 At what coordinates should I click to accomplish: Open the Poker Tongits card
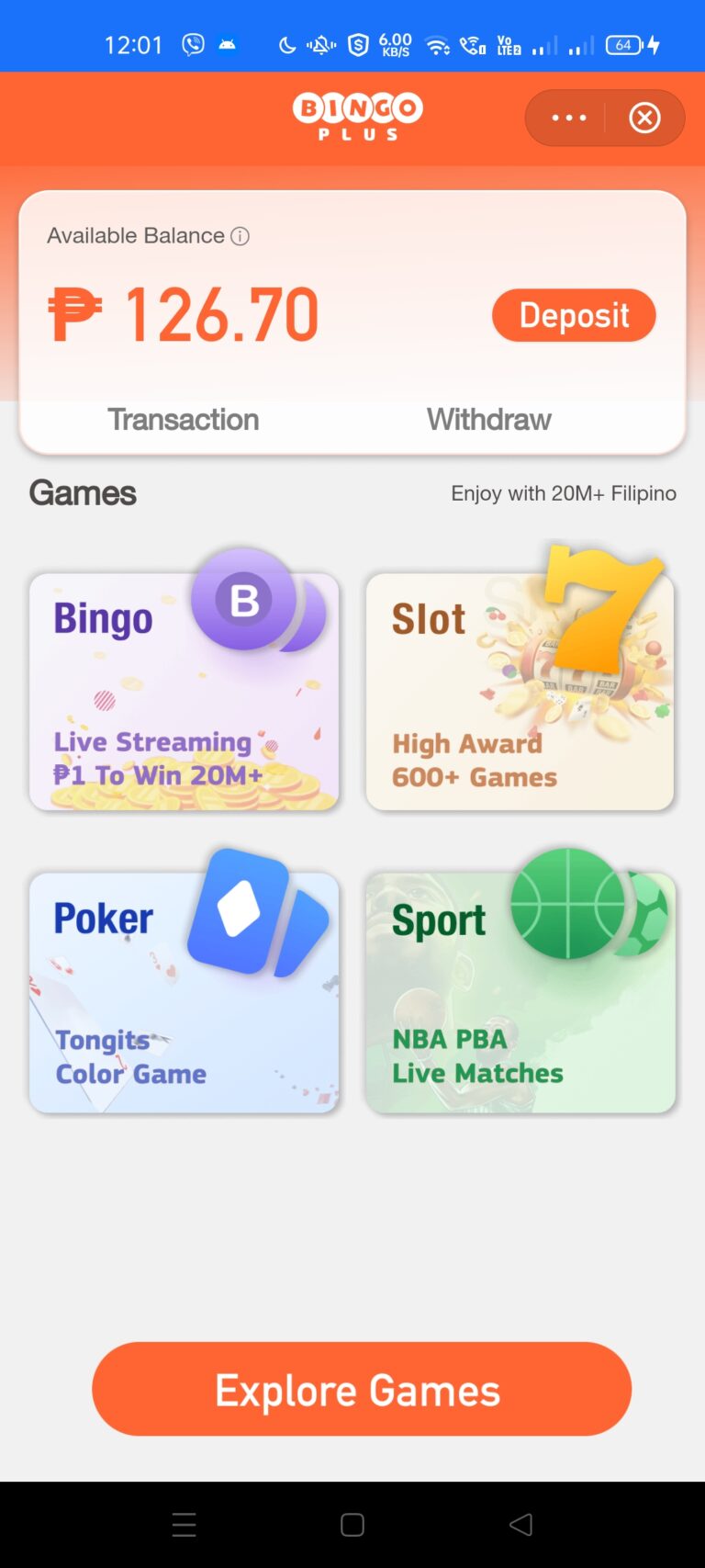pyautogui.click(x=184, y=992)
